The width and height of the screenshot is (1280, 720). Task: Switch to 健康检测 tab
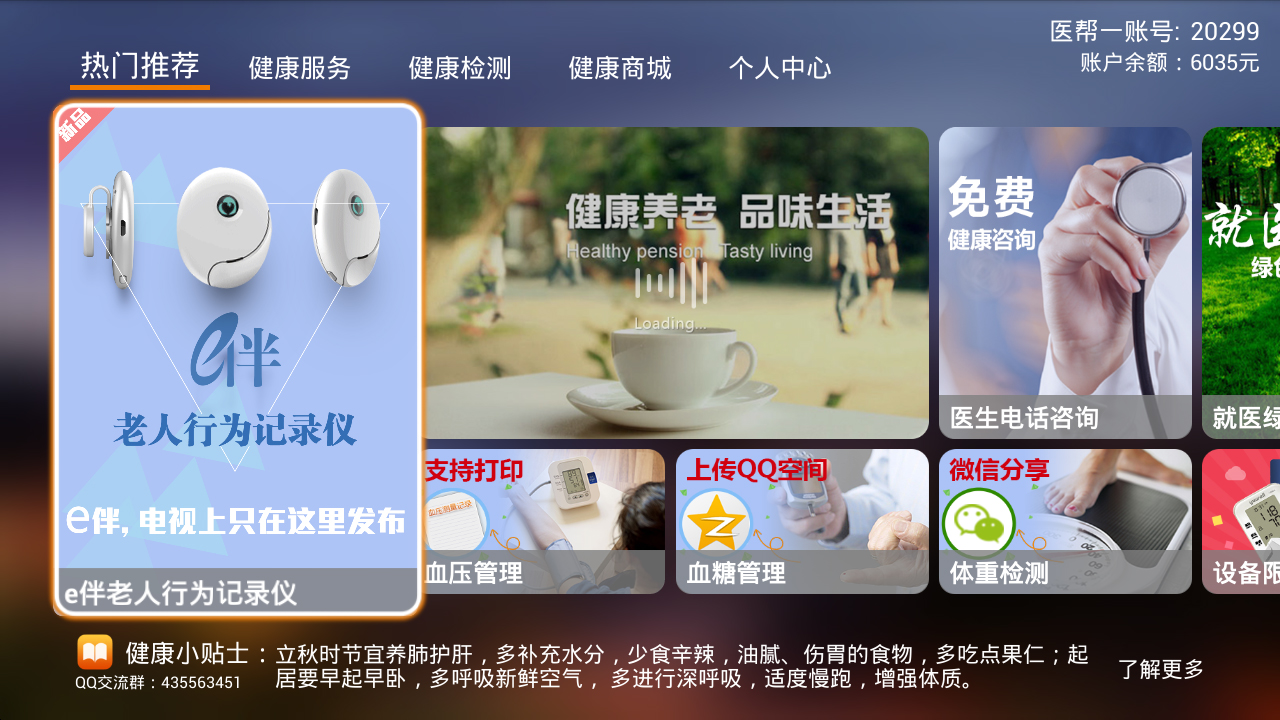coord(460,68)
